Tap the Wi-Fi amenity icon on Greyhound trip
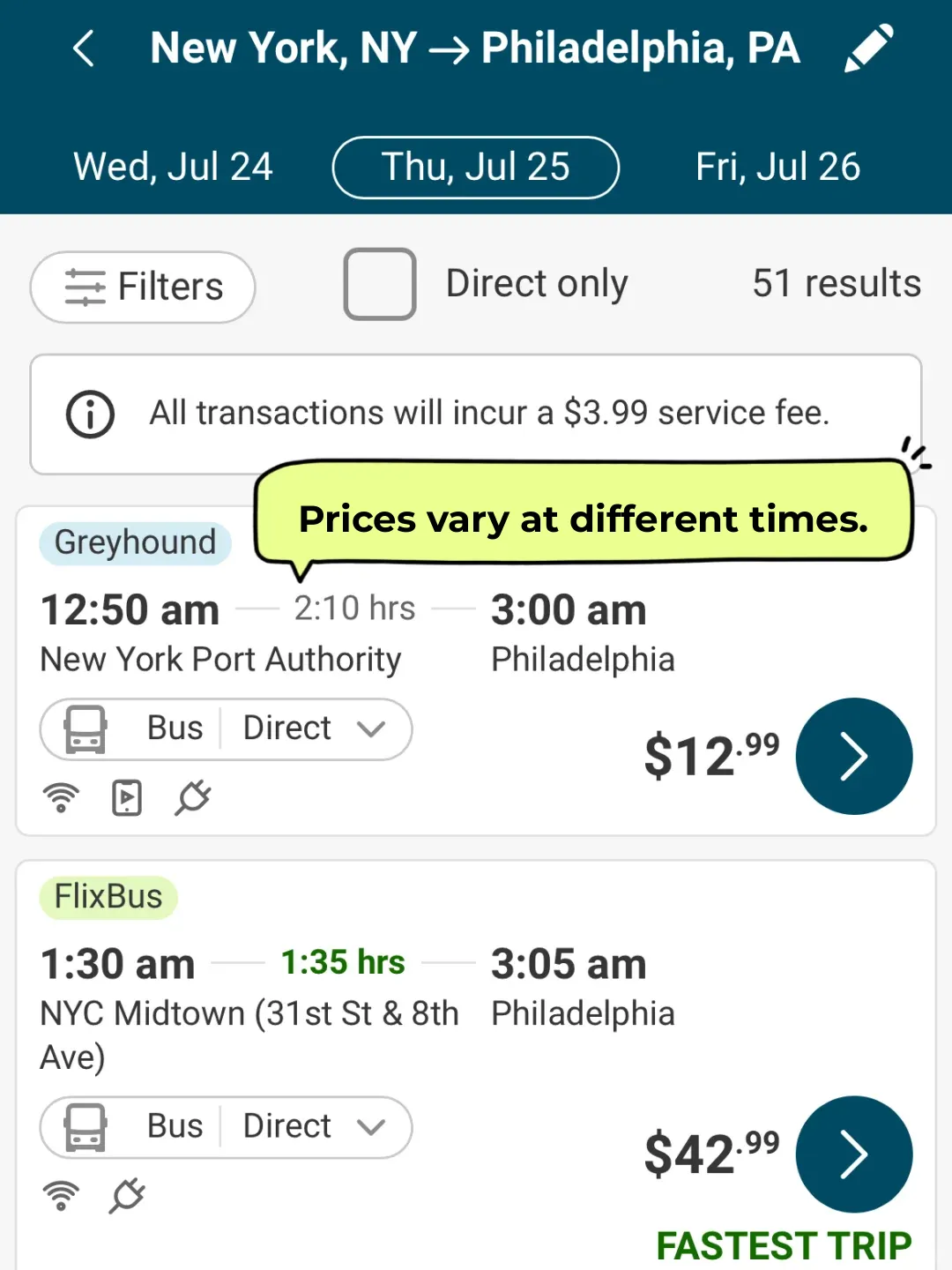Screen dimensions: 952x1270 coord(61,796)
